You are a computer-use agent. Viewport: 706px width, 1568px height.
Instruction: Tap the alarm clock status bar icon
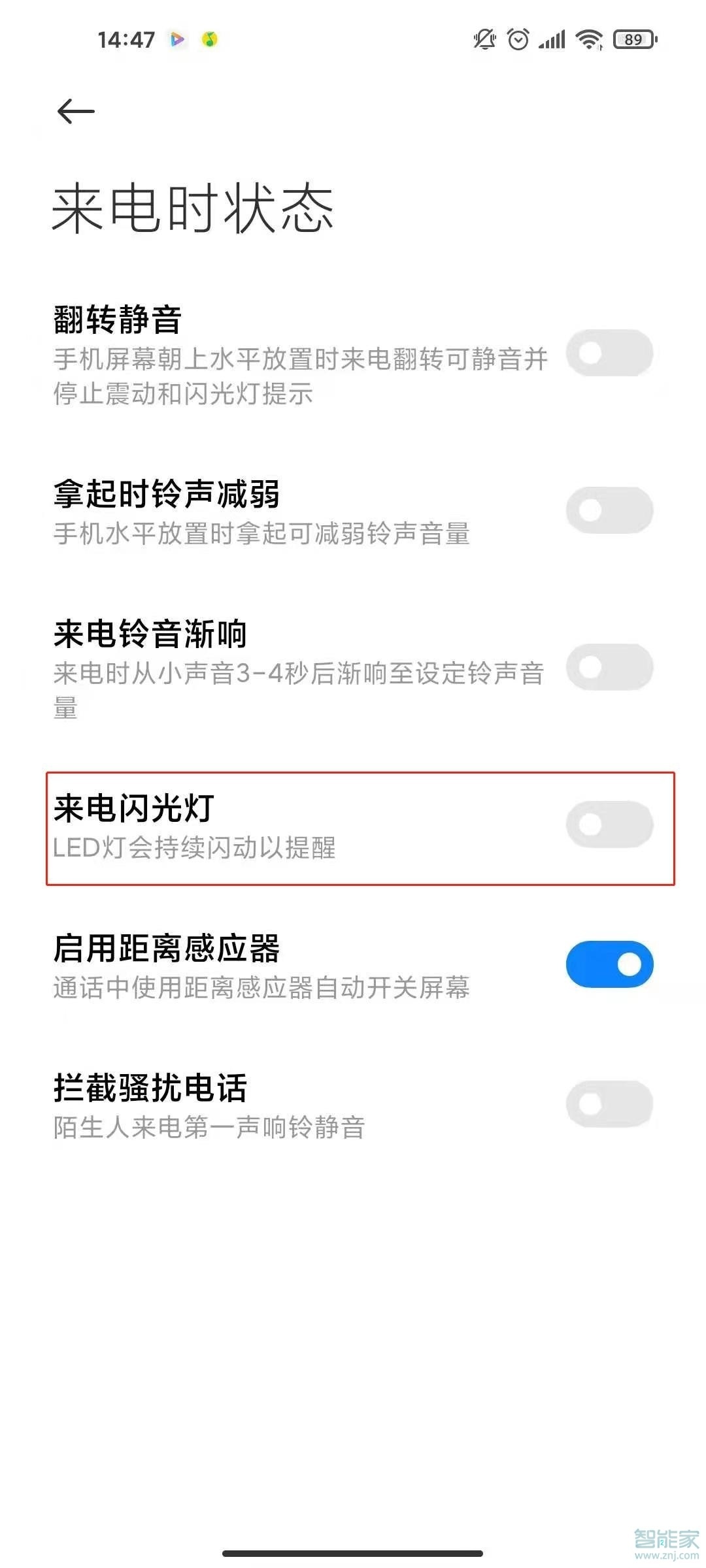[516, 39]
